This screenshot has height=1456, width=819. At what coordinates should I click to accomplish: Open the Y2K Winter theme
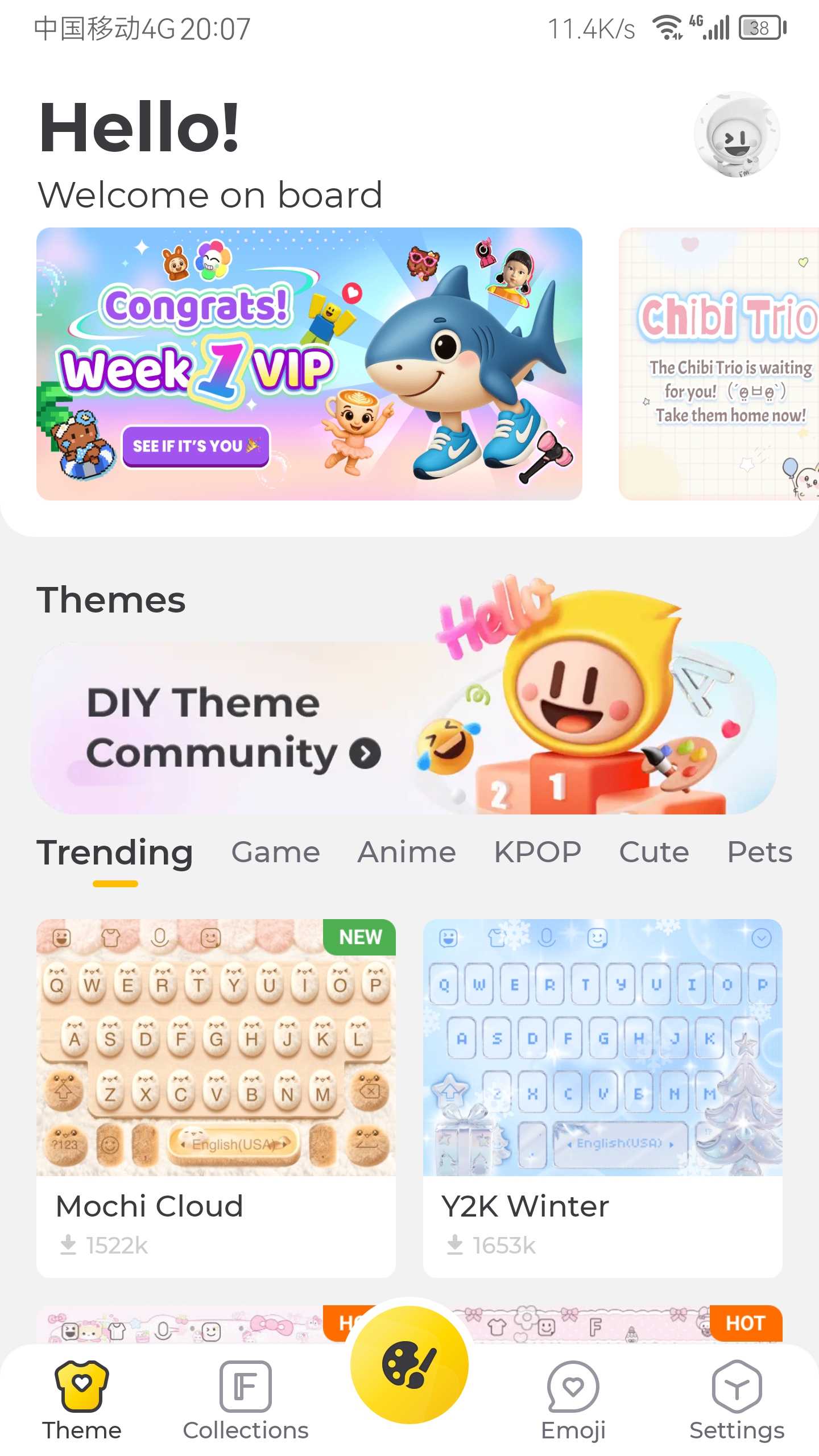[602, 1098]
